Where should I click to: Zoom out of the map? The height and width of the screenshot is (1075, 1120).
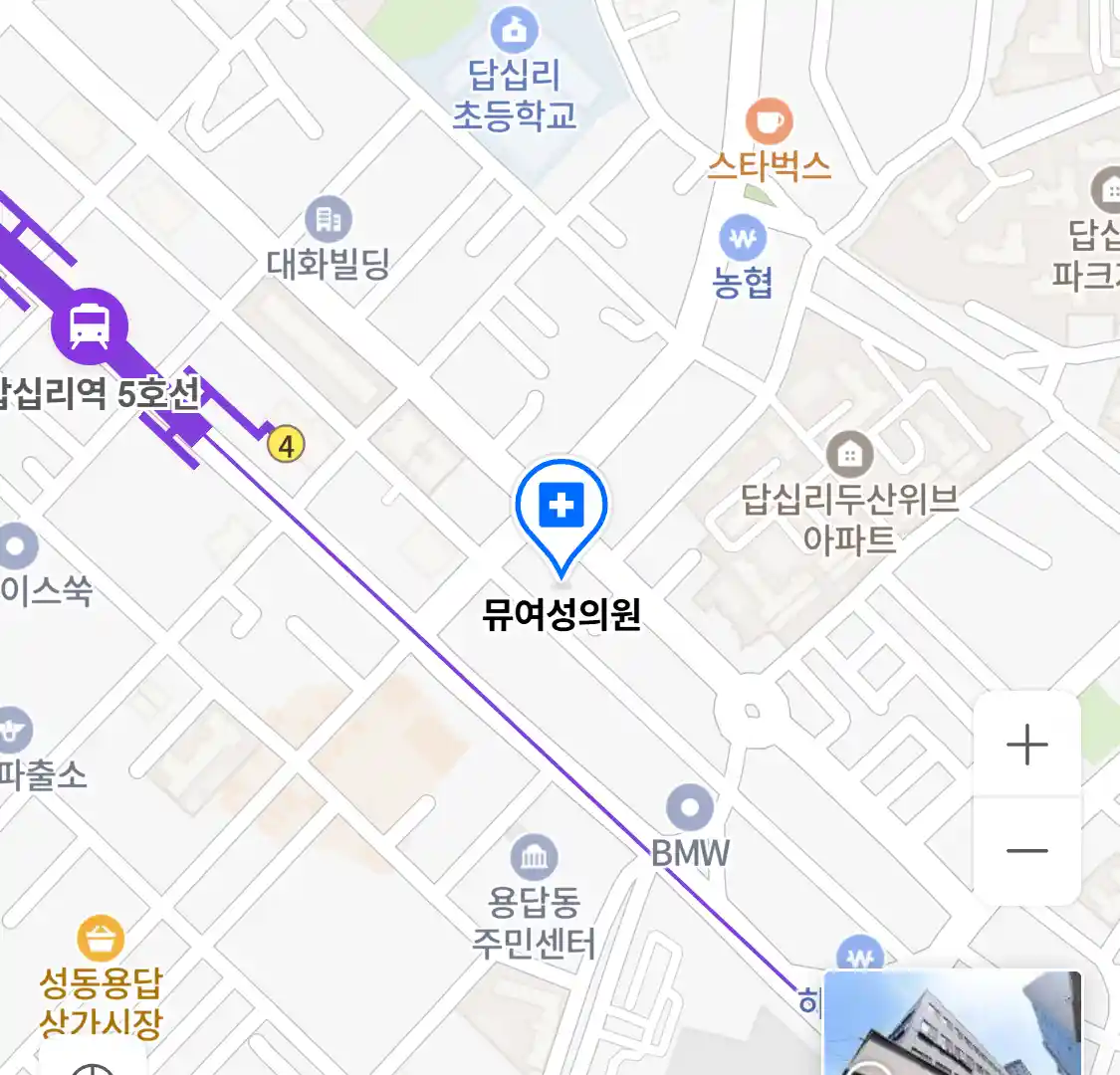1026,851
